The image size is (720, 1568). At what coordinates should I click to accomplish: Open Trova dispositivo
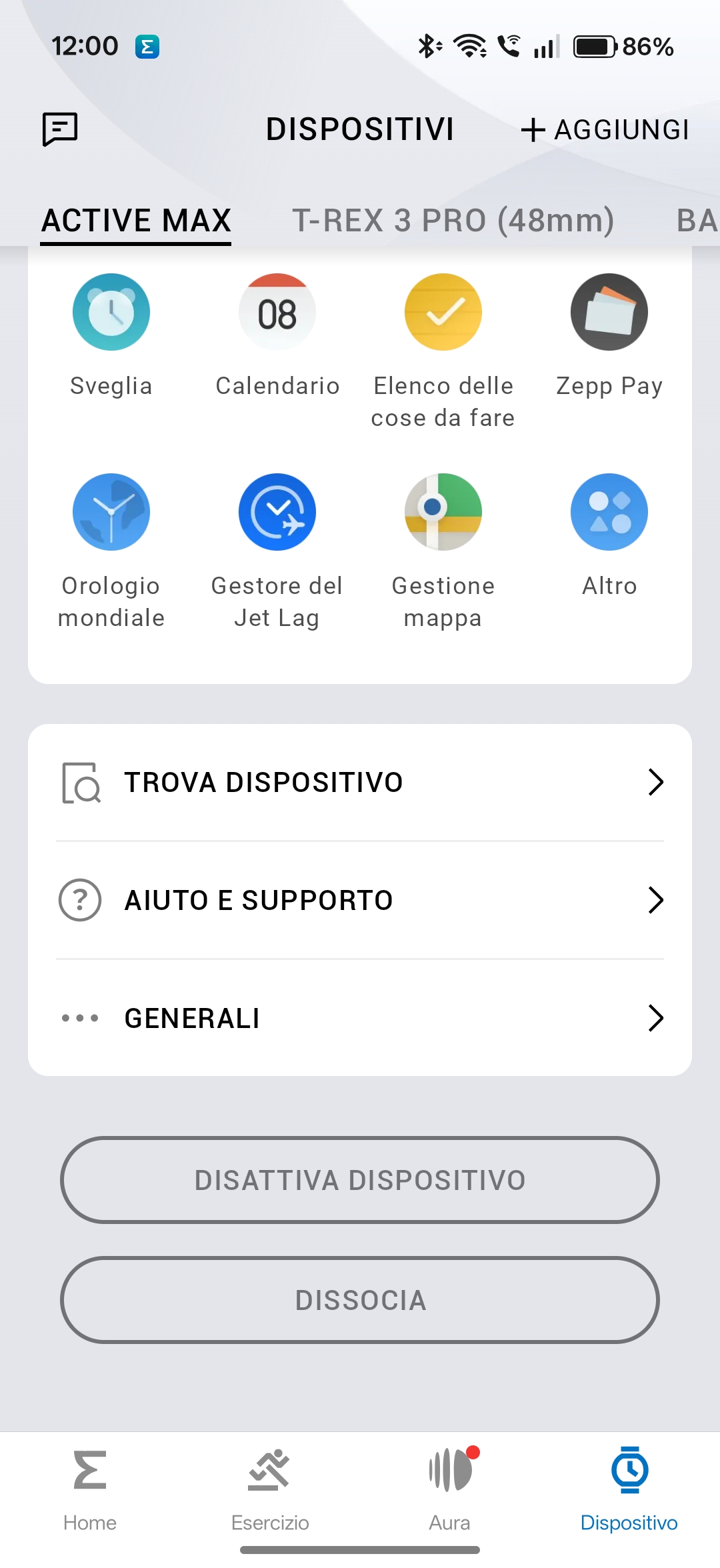point(360,782)
